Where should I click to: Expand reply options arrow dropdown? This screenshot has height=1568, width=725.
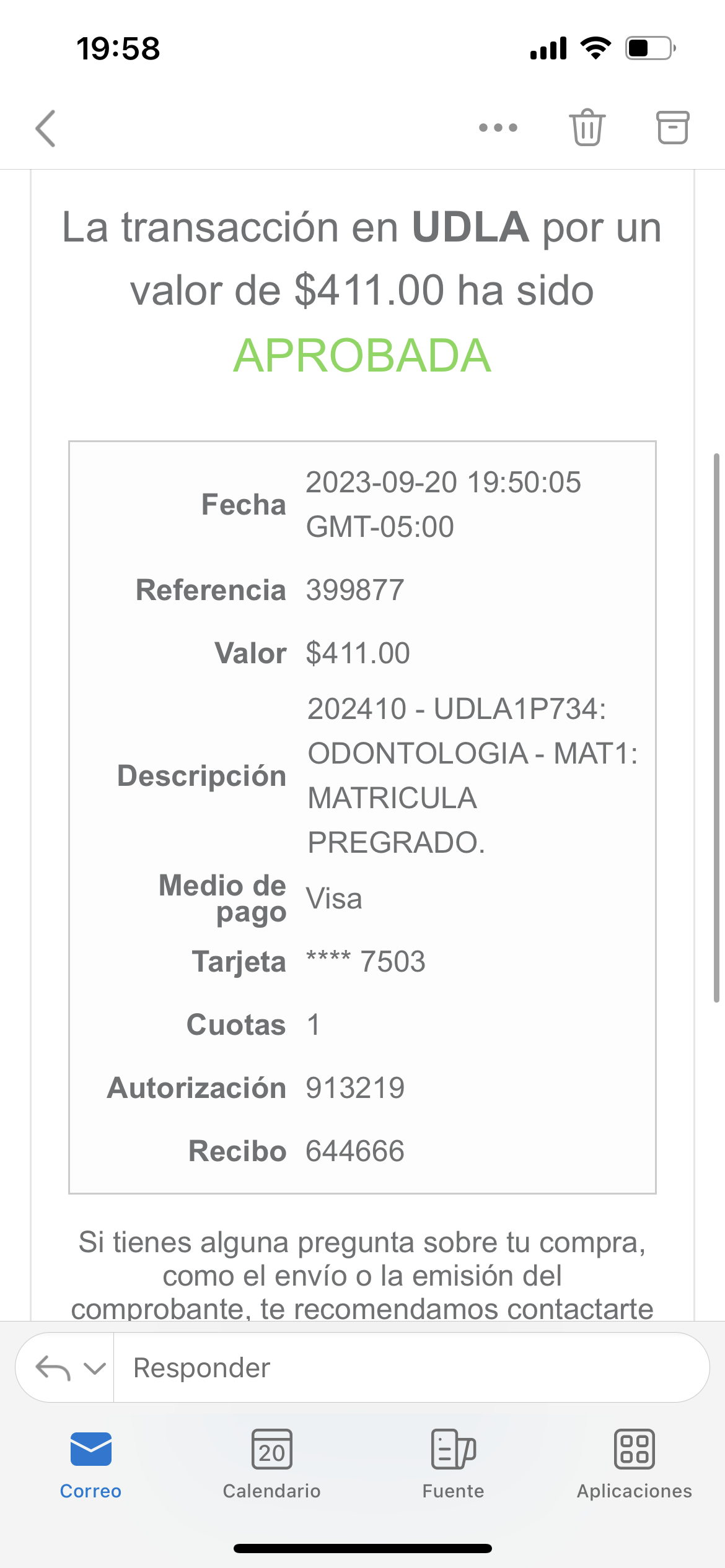(x=95, y=1368)
